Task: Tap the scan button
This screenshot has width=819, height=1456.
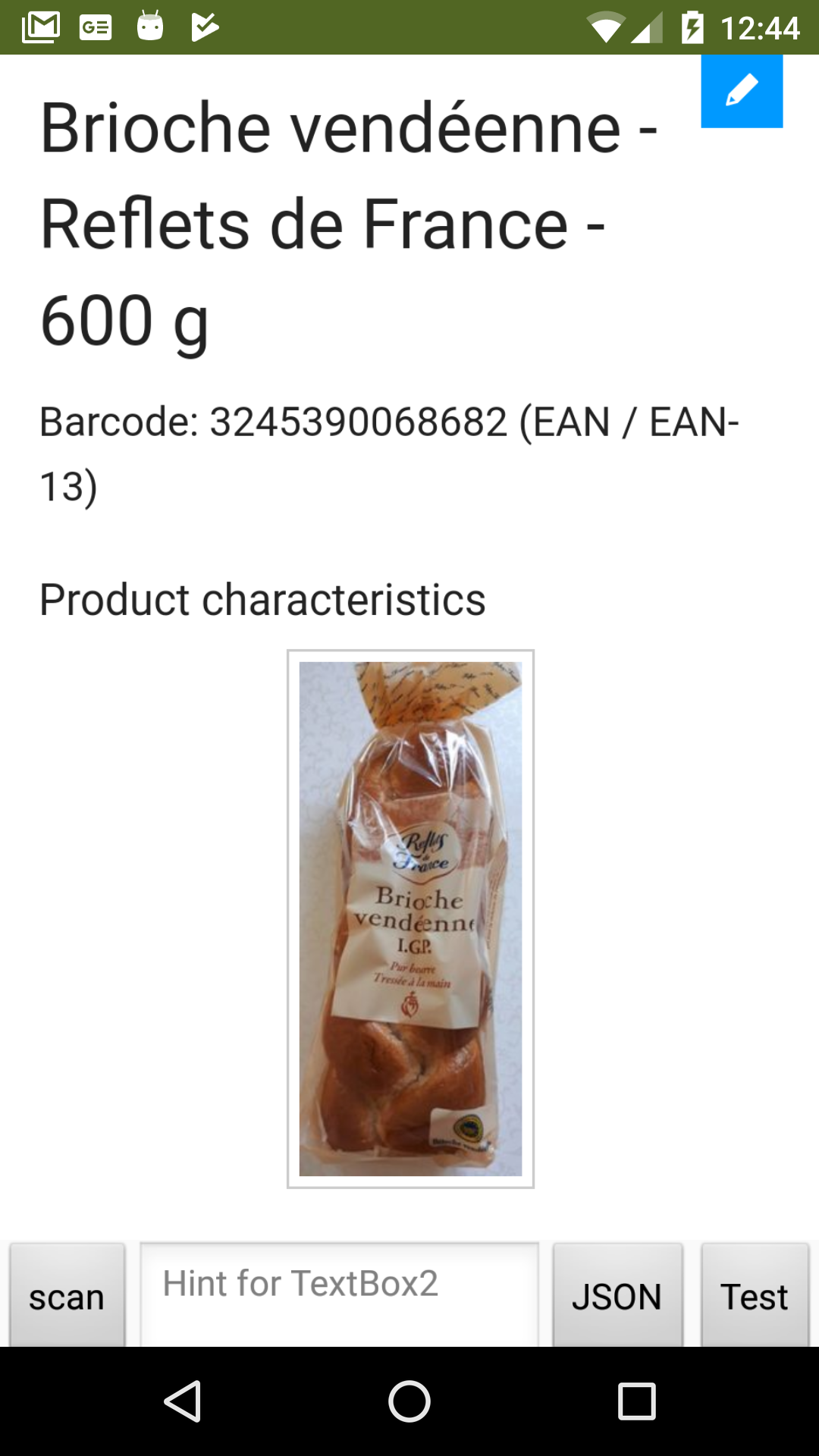Action: point(67,1296)
